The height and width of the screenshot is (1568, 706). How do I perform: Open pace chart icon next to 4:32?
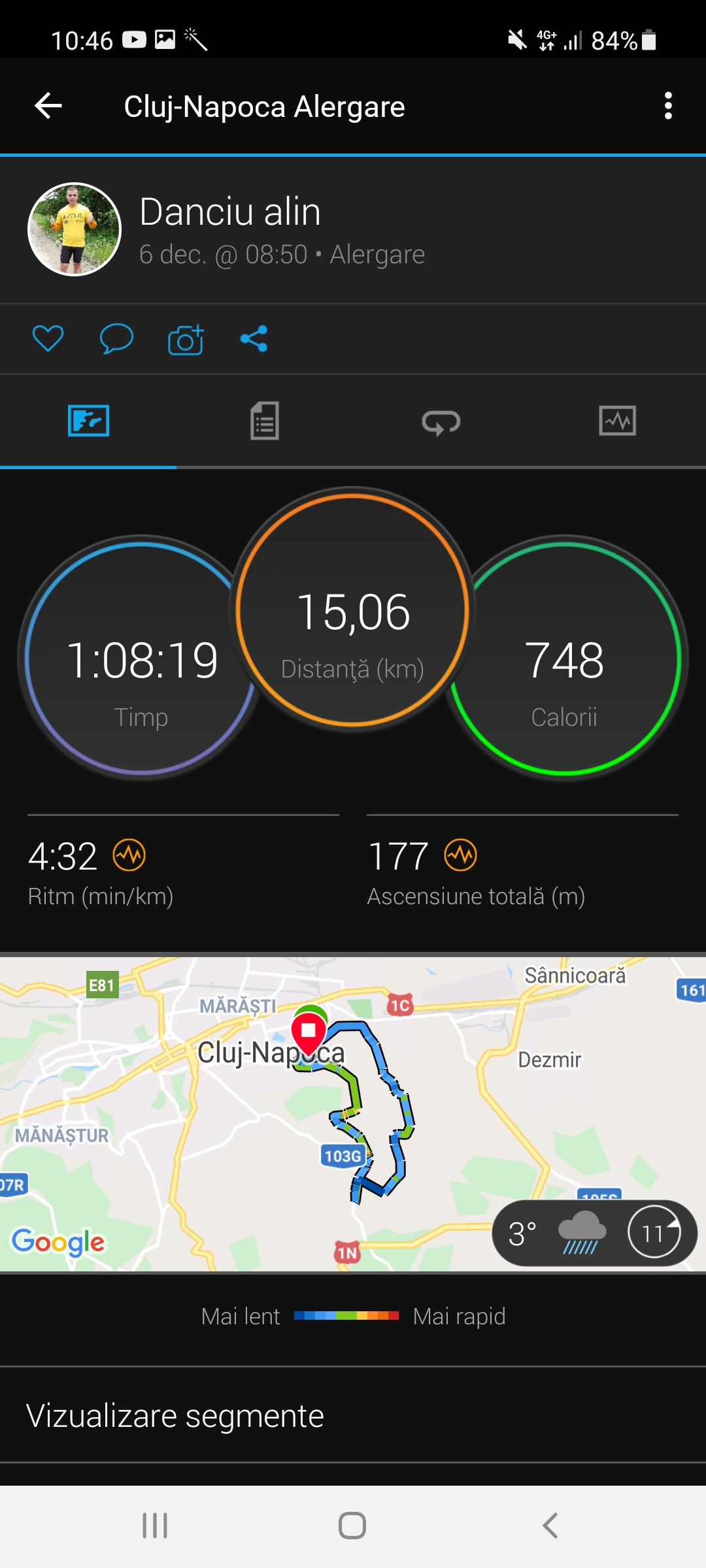129,855
